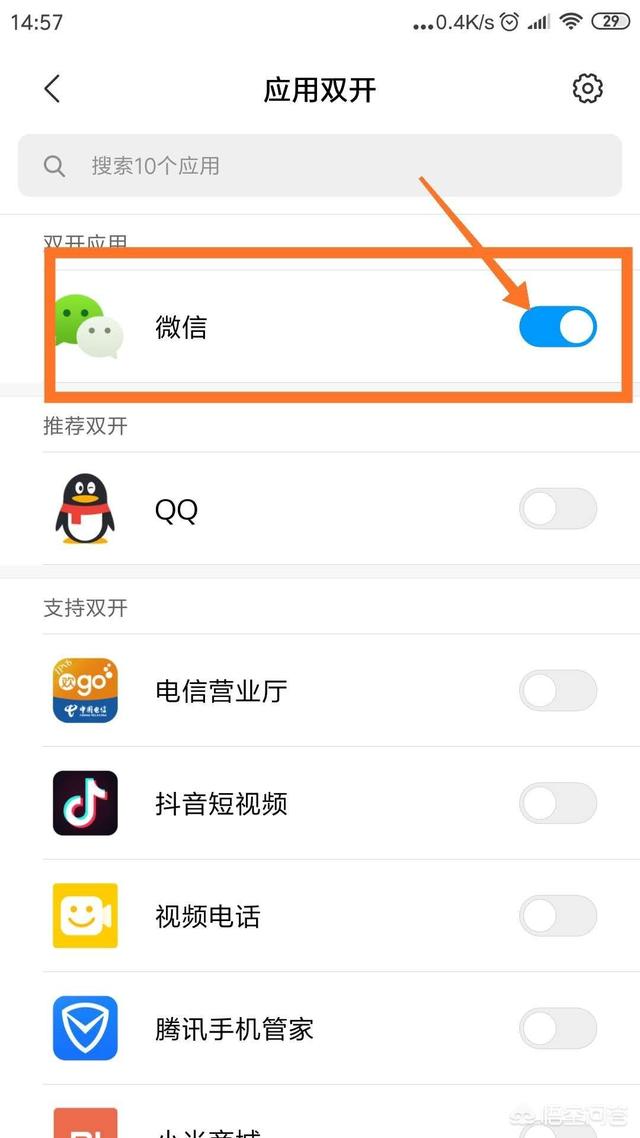Turn off dual app for 微信
The height and width of the screenshot is (1138, 640).
(x=558, y=327)
